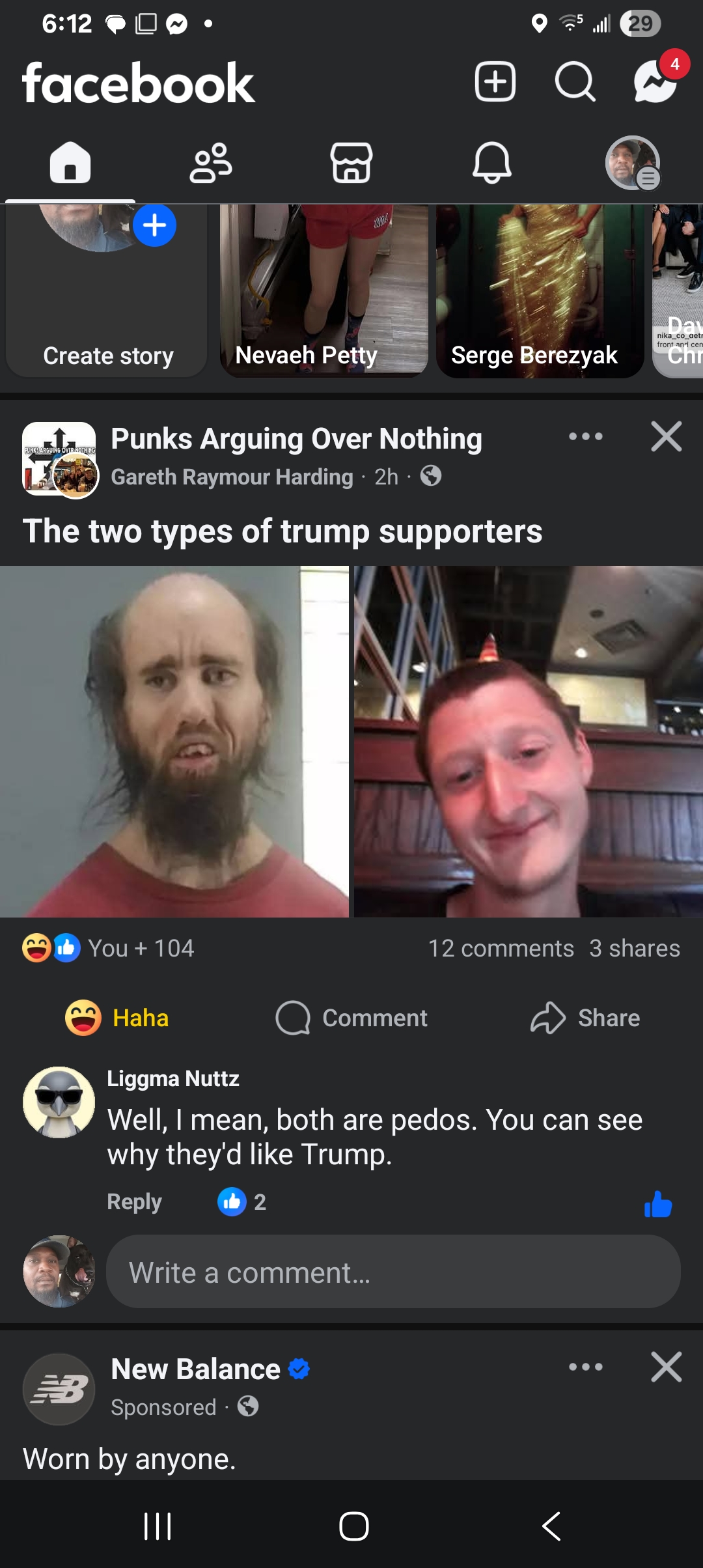Tap the Write a comment field
The height and width of the screenshot is (1568, 703).
[393, 1272]
